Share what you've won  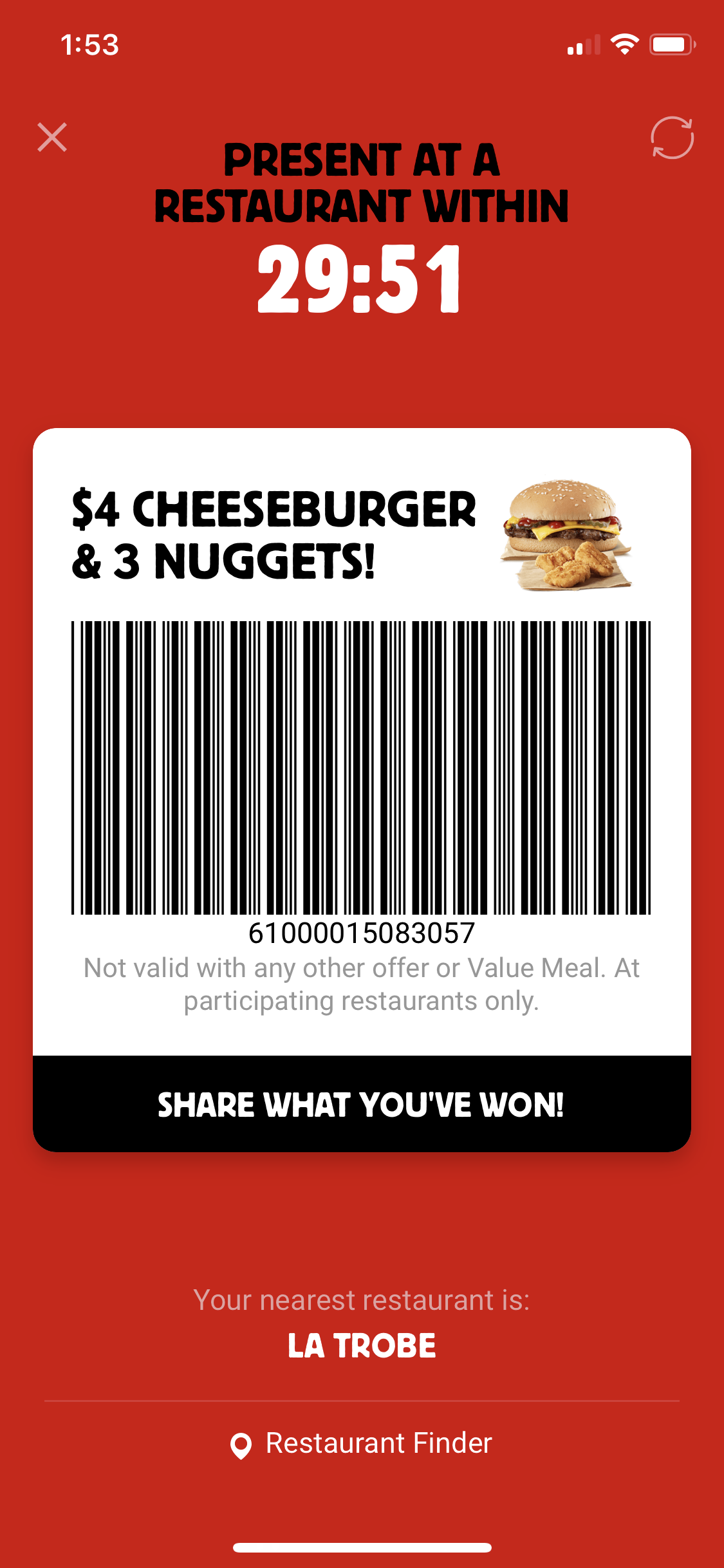[362, 1104]
